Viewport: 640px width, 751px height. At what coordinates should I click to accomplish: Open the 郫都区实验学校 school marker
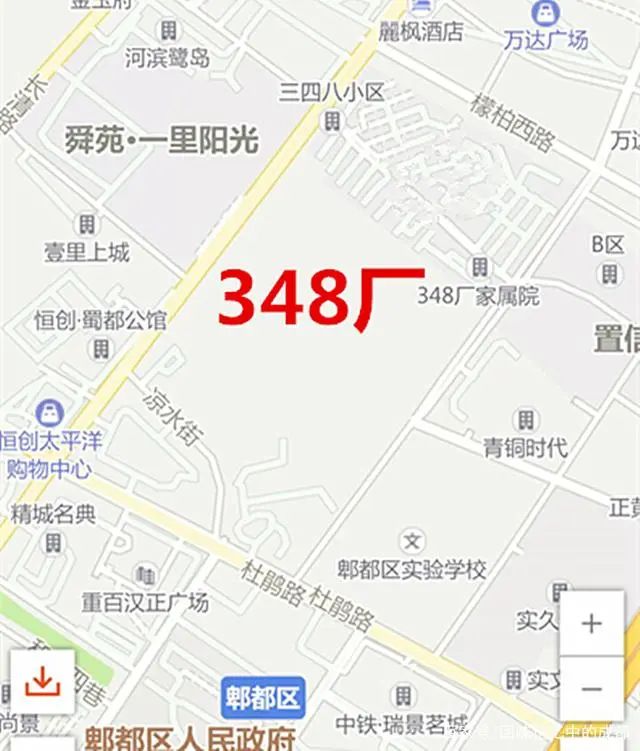(412, 542)
